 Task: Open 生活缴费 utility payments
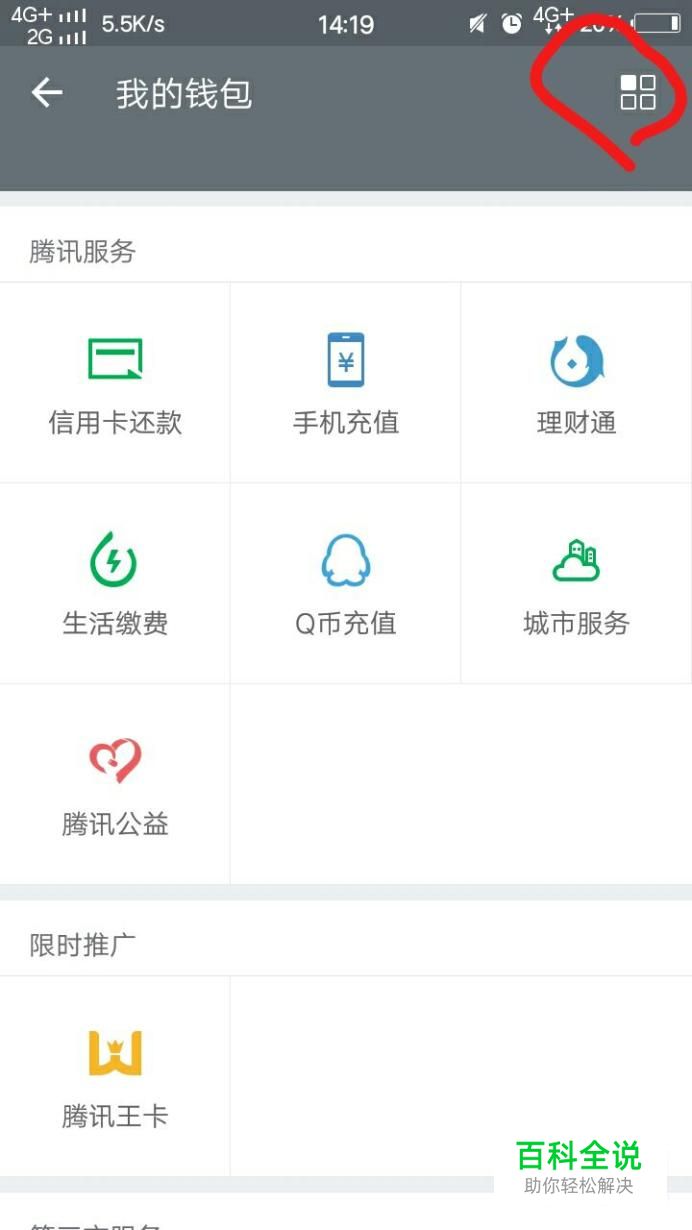[115, 584]
